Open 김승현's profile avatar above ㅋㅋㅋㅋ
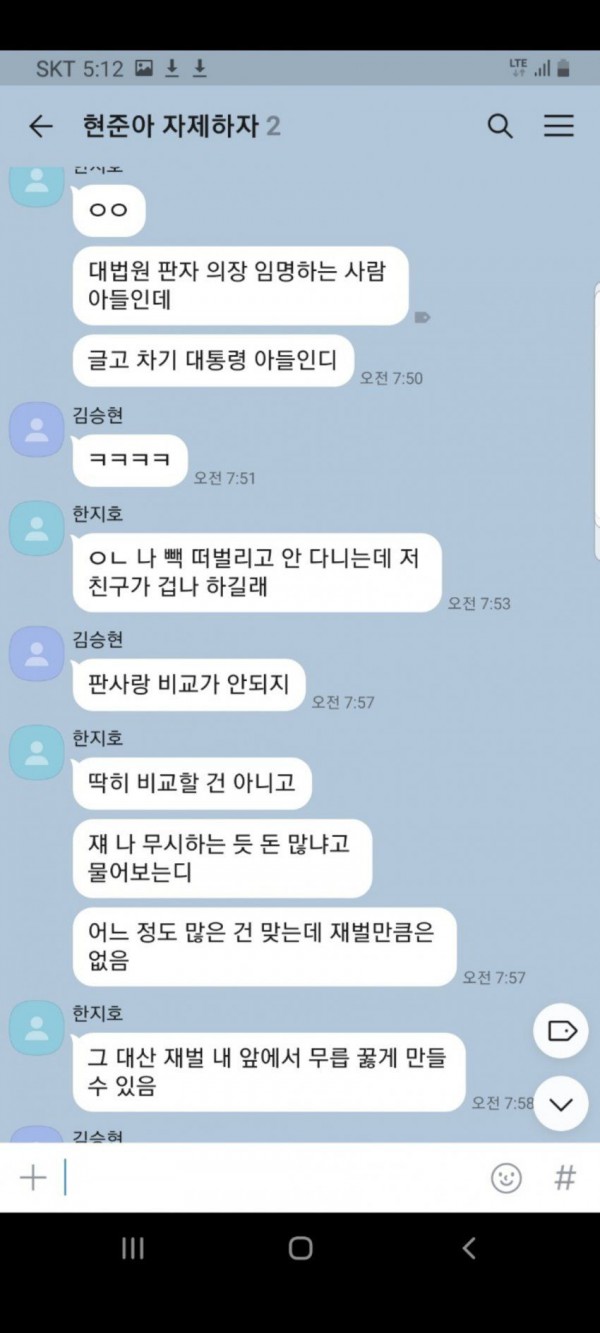Viewport: 600px width, 1333px height. tap(37, 429)
